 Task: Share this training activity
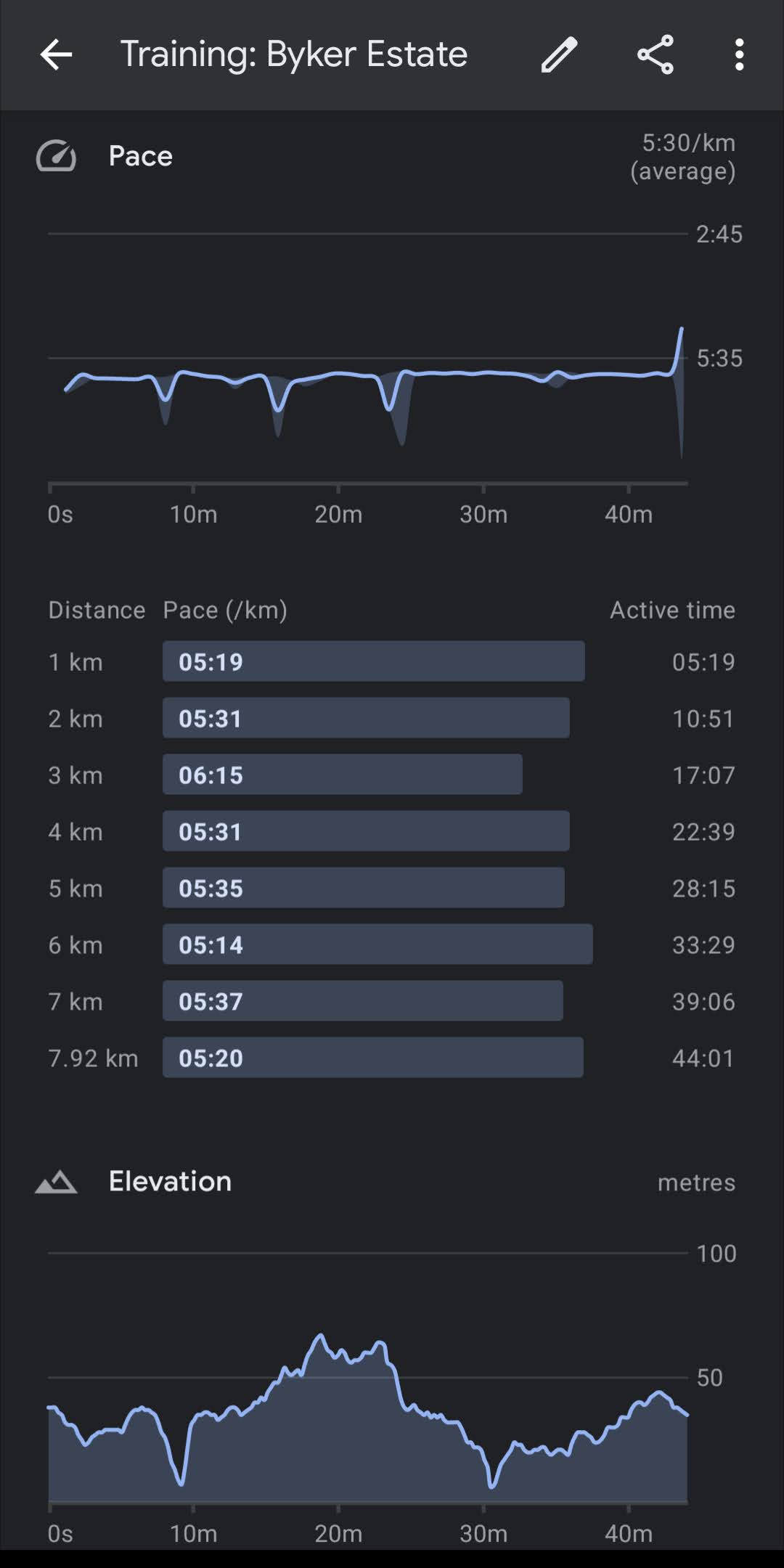[655, 54]
